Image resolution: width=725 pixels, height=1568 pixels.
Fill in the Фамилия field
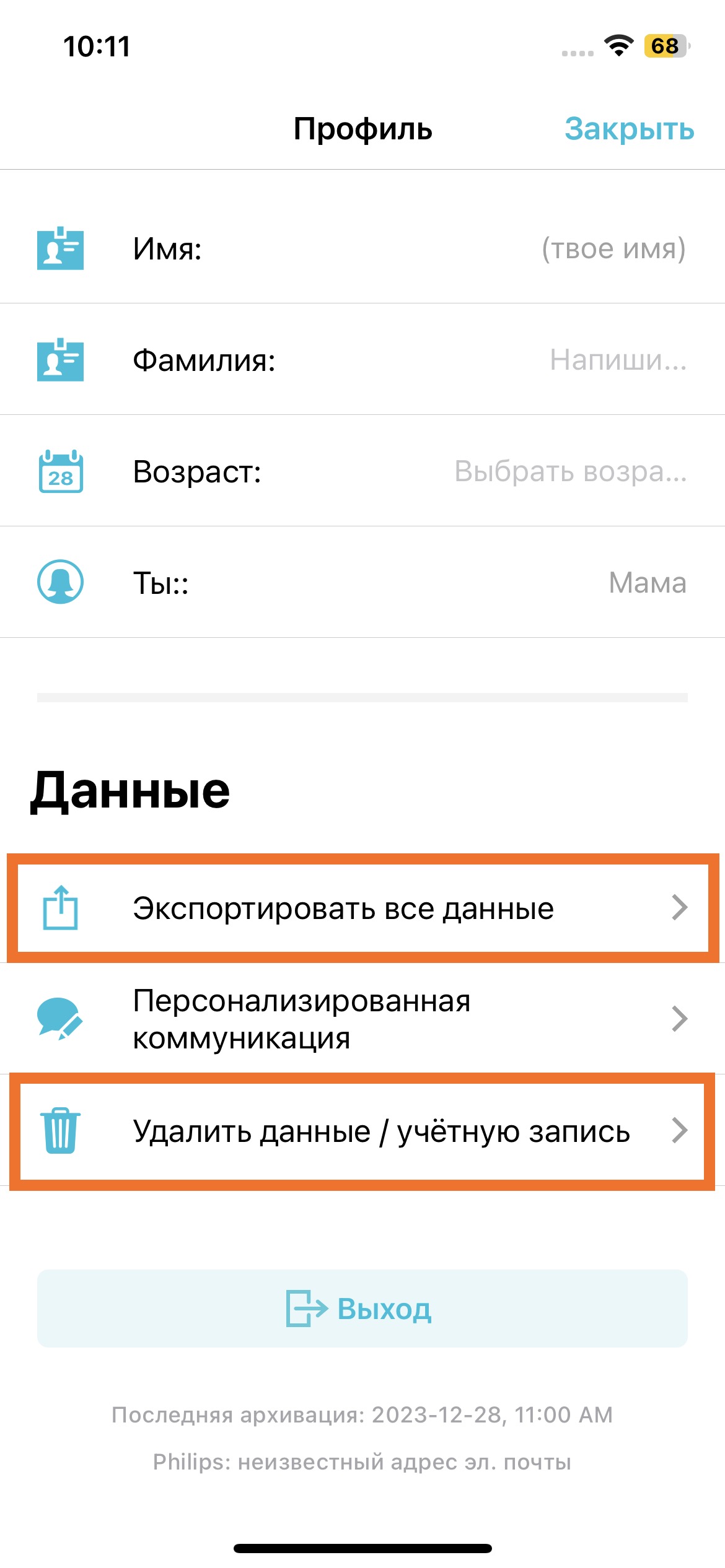[618, 360]
